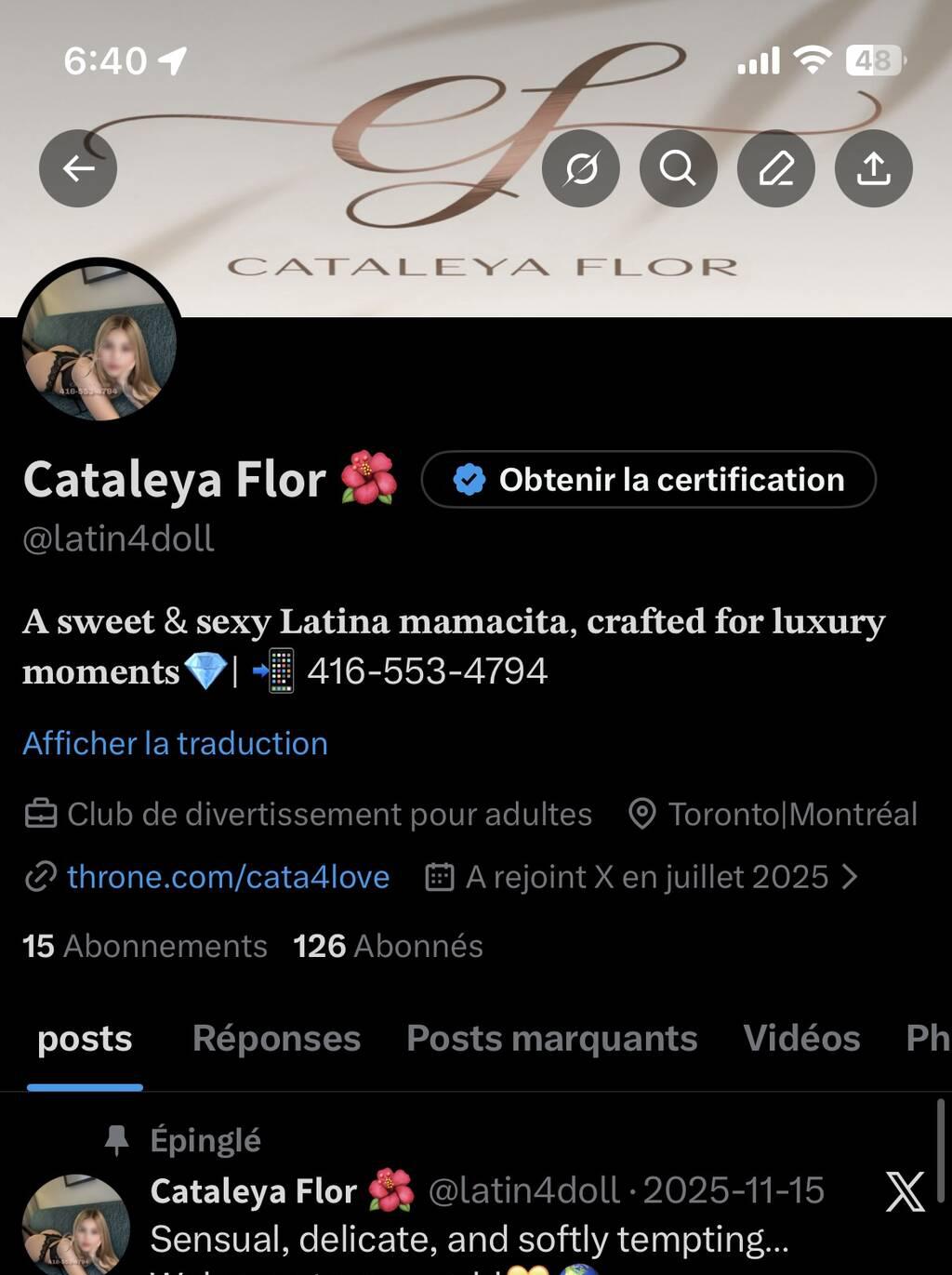Tap Obtenir la certification button
The image size is (952, 1275).
(648, 480)
